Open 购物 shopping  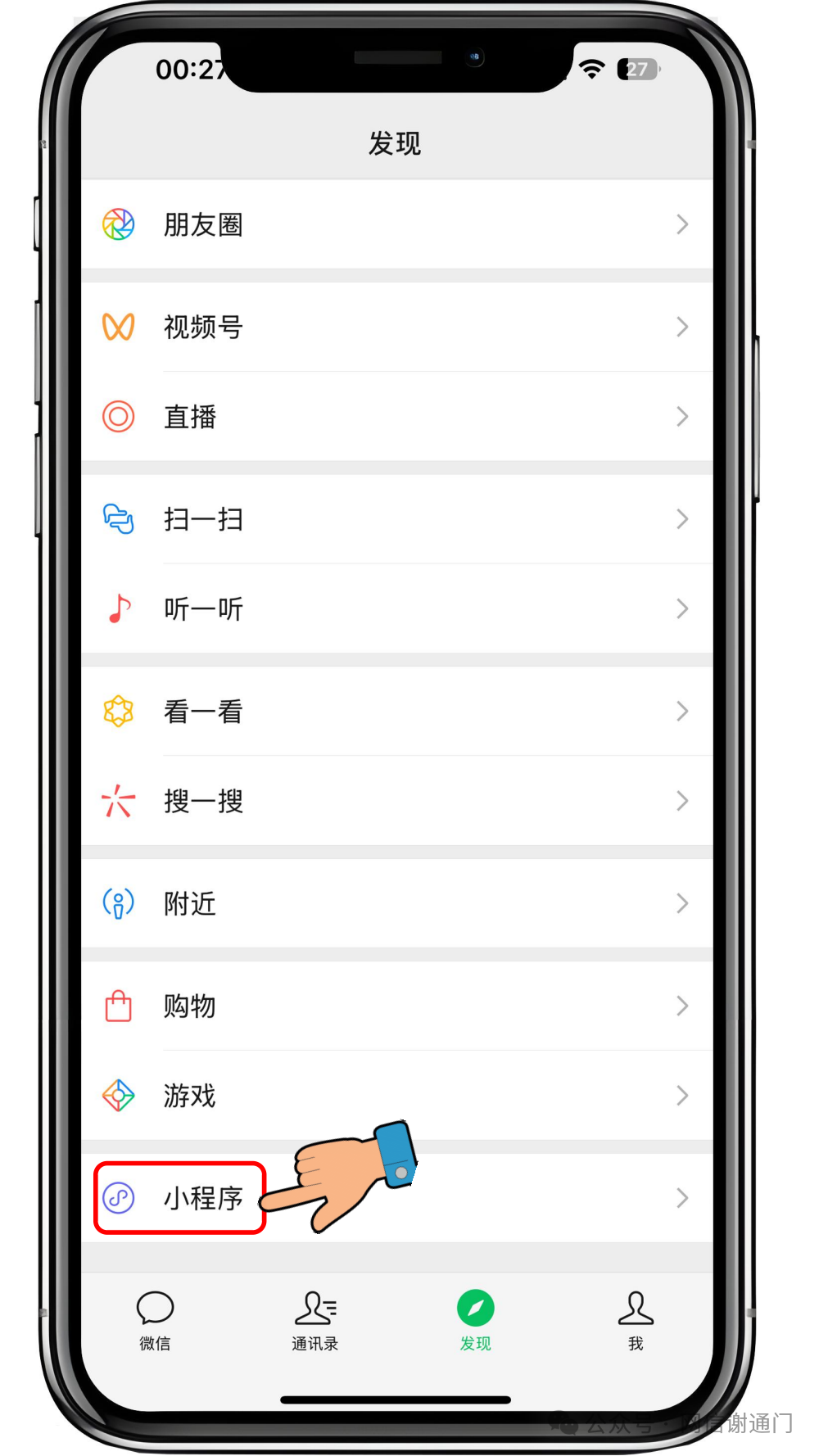pyautogui.click(x=396, y=1006)
